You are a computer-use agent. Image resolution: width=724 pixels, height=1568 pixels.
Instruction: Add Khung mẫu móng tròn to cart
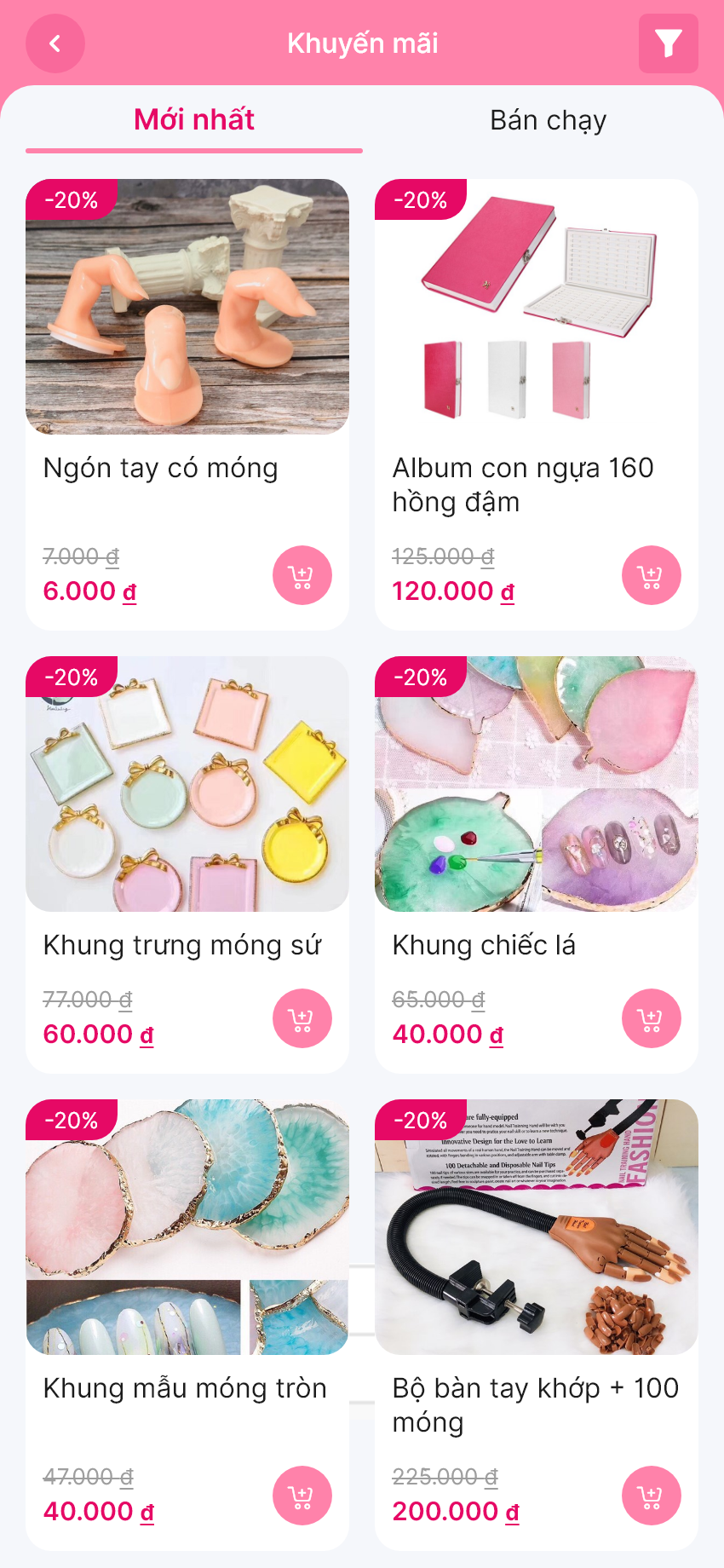click(x=302, y=1496)
